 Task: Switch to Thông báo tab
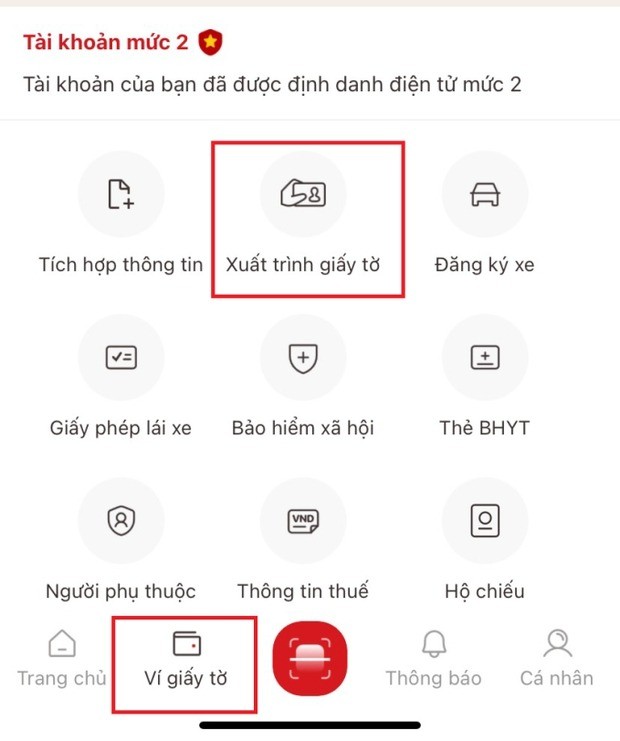pyautogui.click(x=434, y=659)
